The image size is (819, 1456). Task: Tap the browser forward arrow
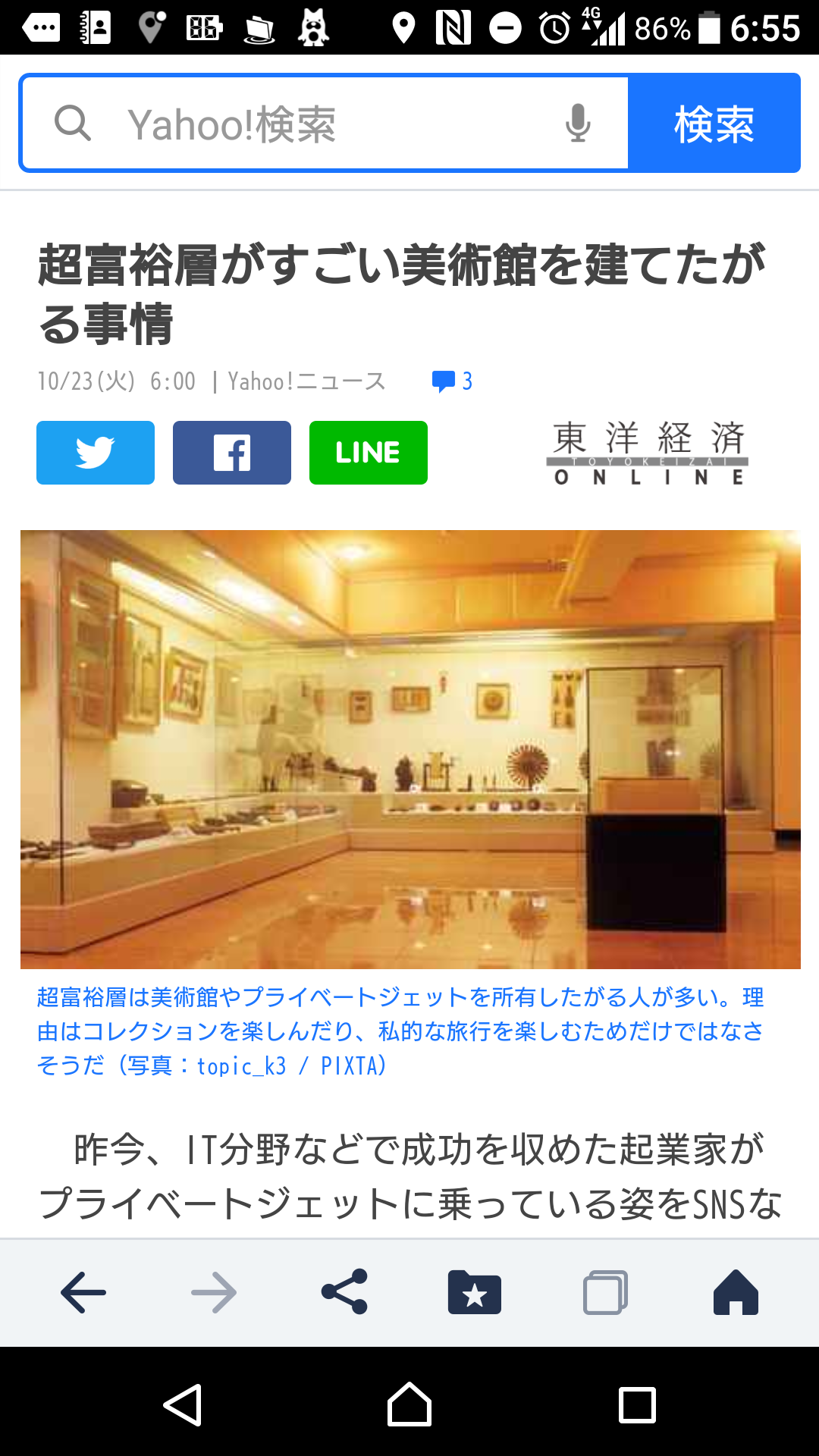(214, 1292)
